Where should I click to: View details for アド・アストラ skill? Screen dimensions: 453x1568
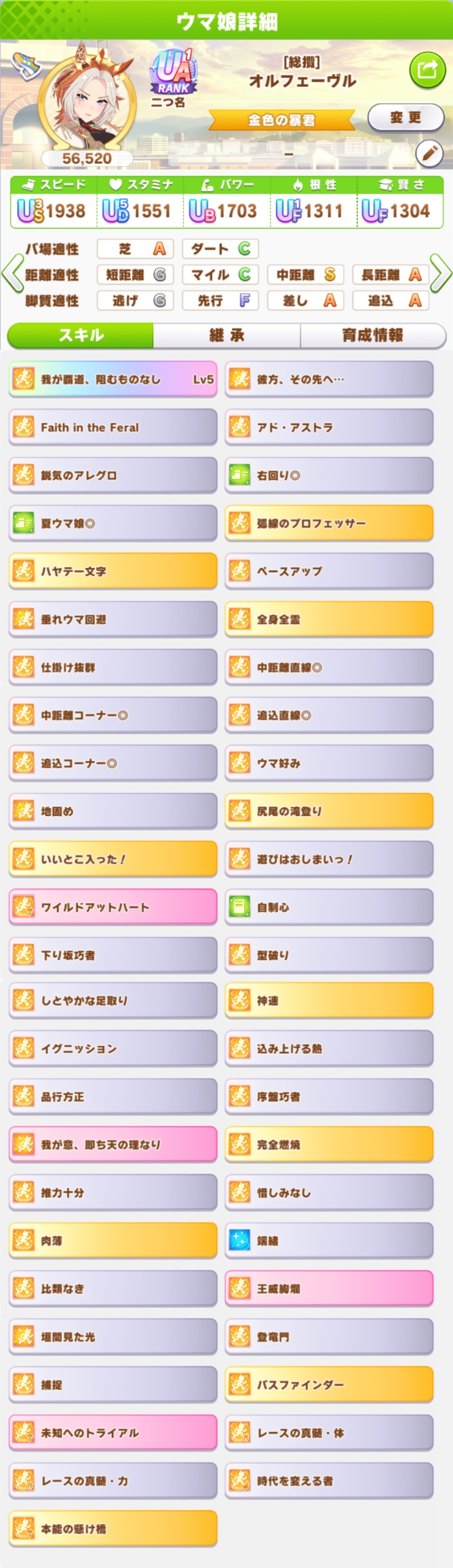pos(329,427)
